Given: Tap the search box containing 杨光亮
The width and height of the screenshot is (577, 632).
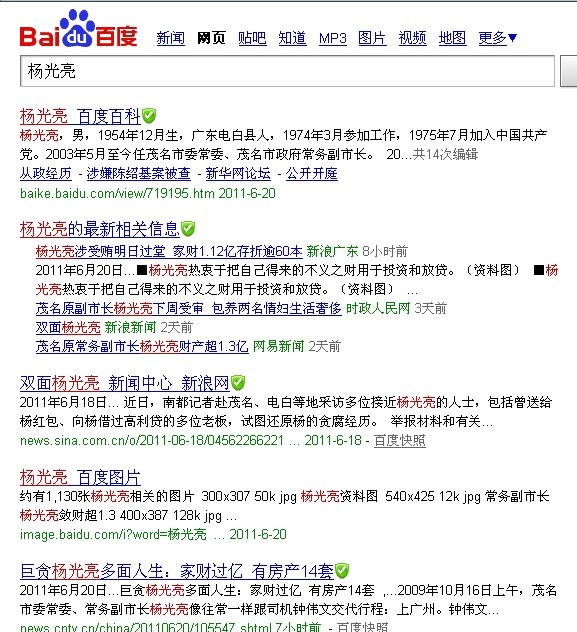Looking at the screenshot, I should 287,71.
